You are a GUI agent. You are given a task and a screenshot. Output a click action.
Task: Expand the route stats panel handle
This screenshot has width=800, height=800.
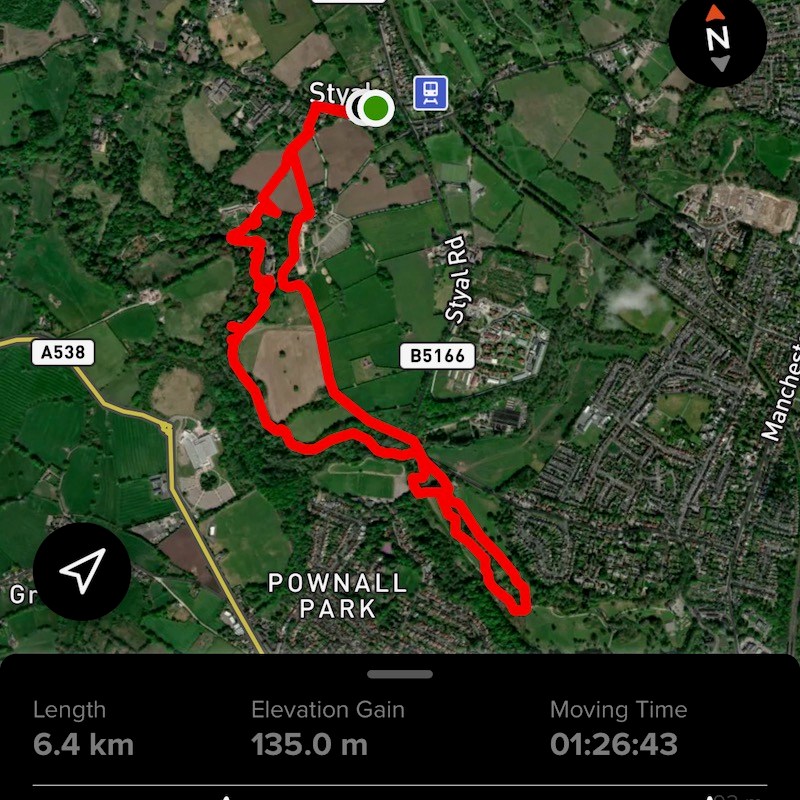(x=400, y=674)
